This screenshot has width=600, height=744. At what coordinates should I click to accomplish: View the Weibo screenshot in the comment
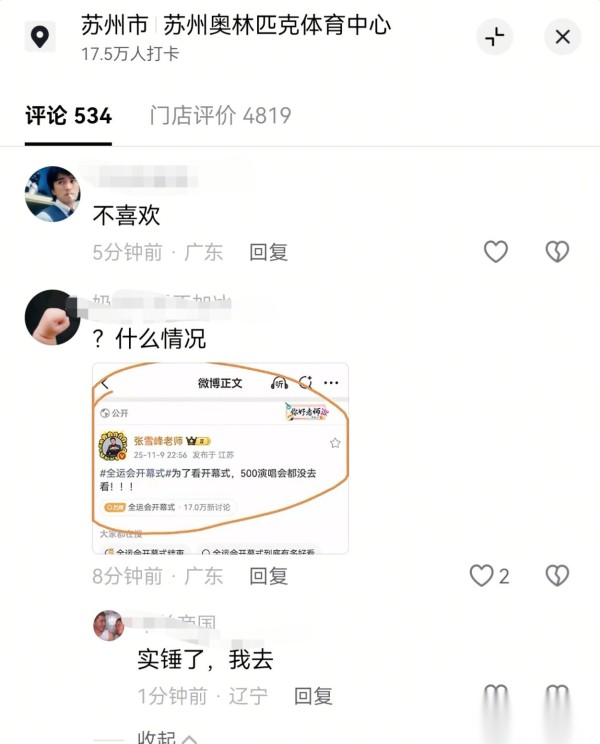click(x=220, y=458)
